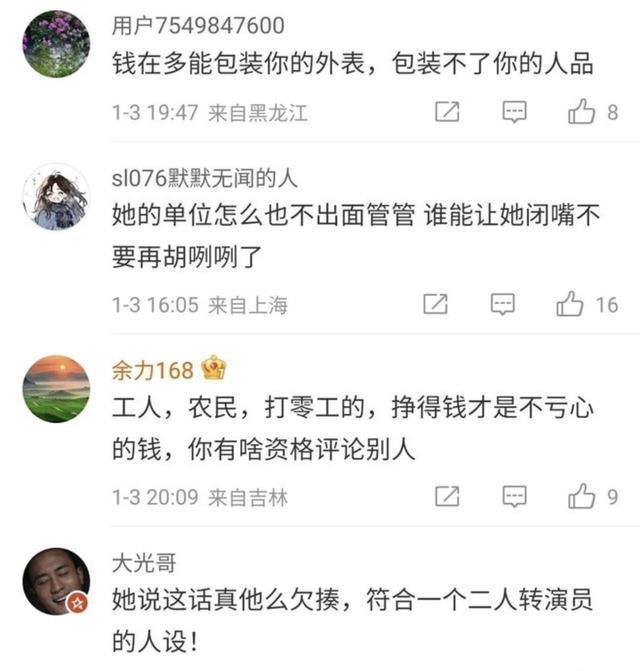This screenshot has height=671, width=640.
Task: Like sl076默默无闻的人's comment
Action: [x=570, y=304]
